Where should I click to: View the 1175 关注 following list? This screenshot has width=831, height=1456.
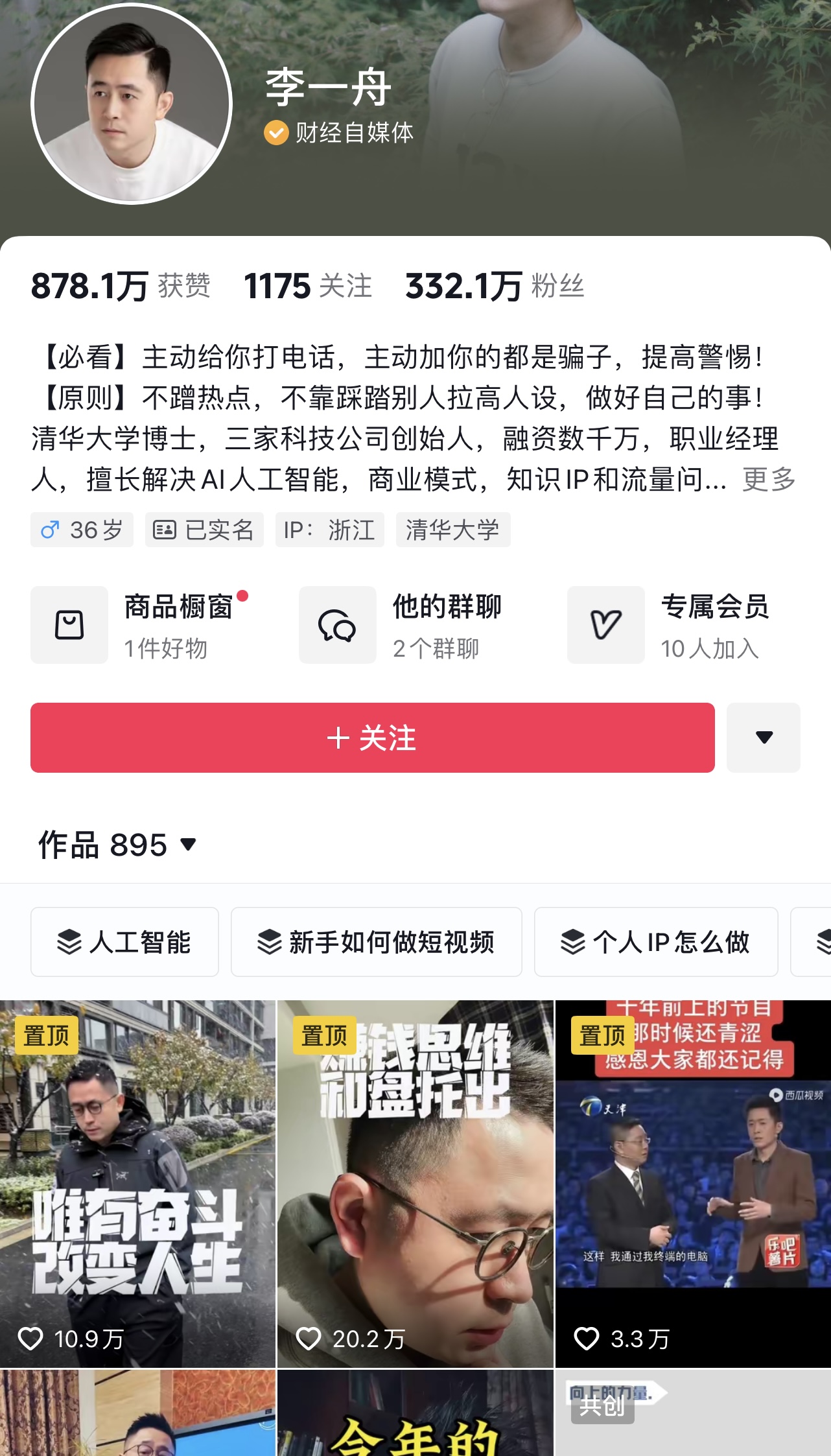click(308, 286)
